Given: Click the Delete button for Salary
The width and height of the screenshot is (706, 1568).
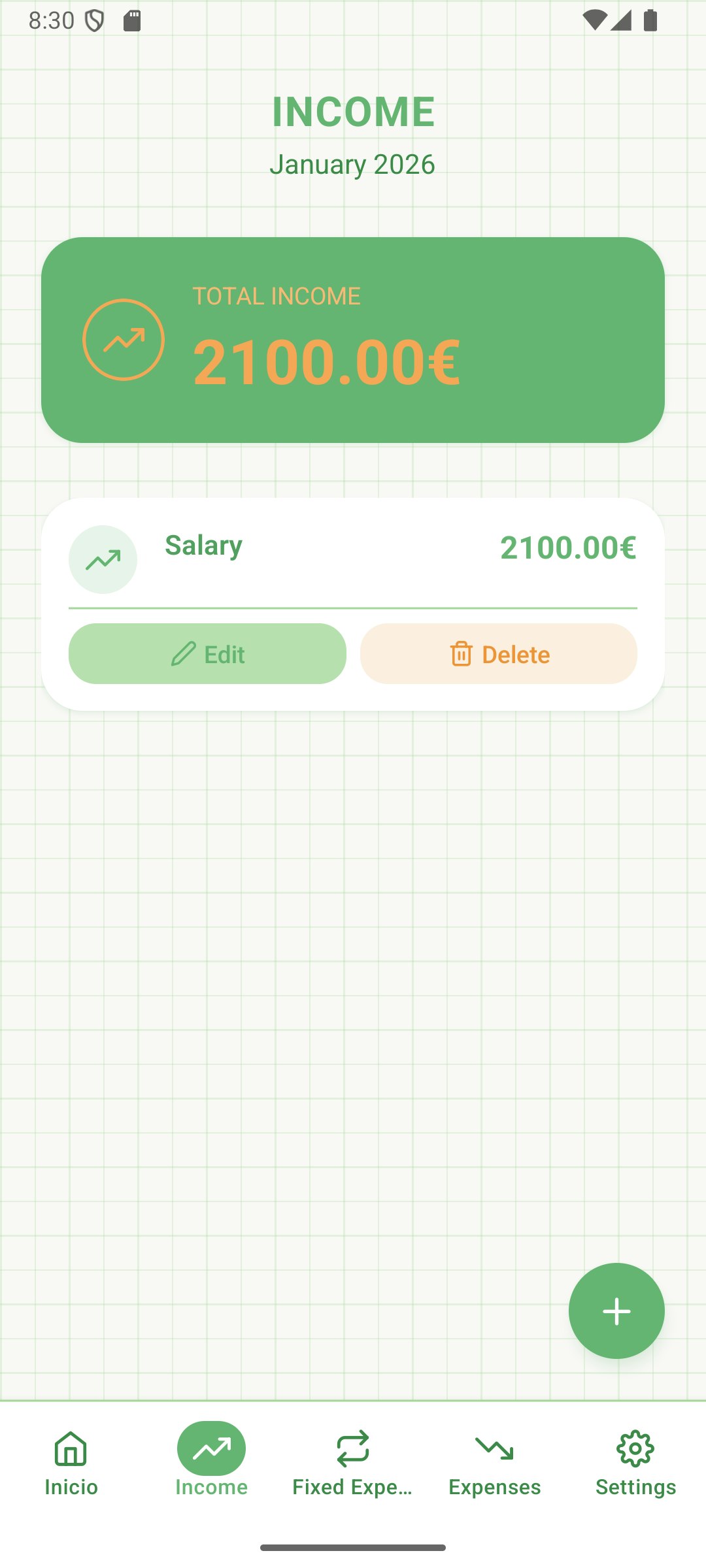Looking at the screenshot, I should pos(497,653).
